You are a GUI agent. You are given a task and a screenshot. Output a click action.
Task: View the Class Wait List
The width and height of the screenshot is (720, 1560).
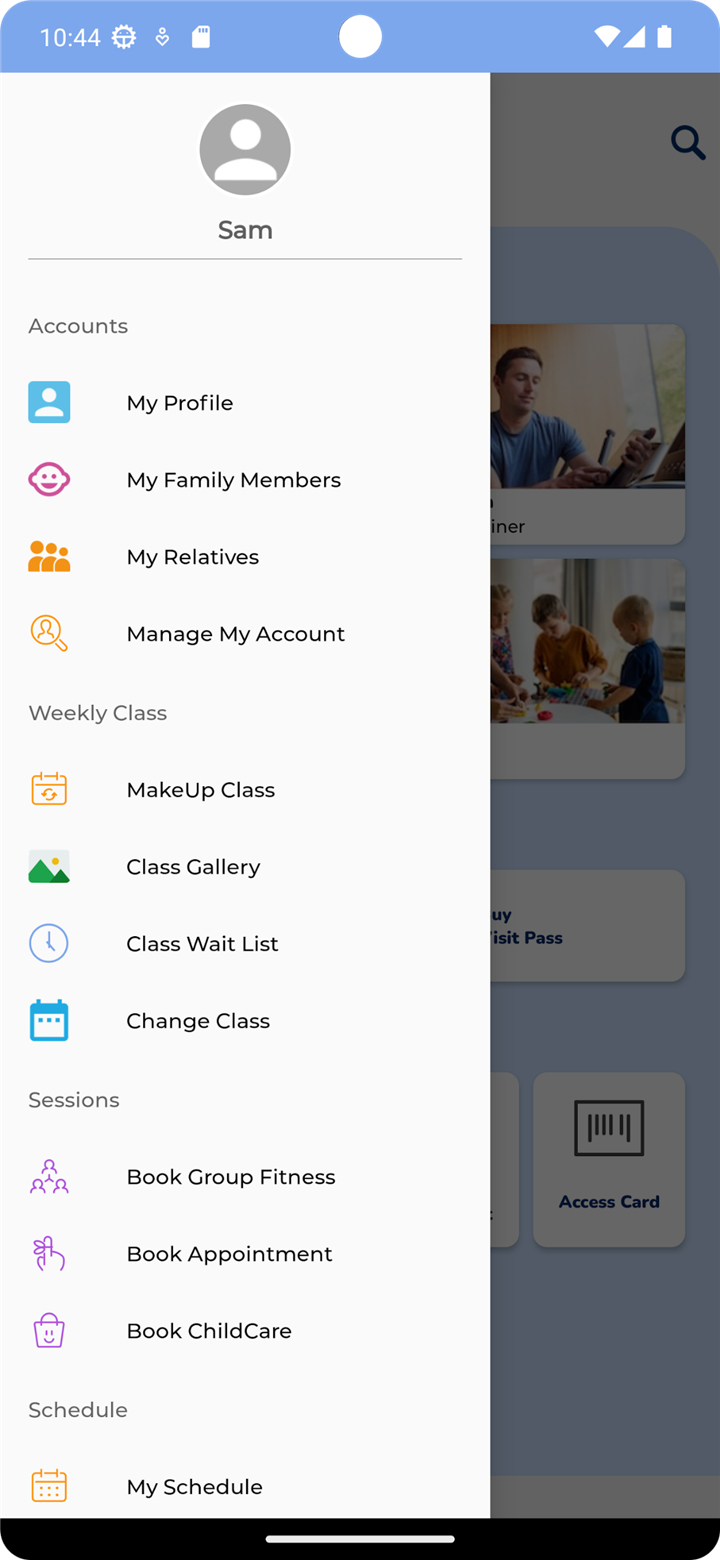click(x=202, y=944)
